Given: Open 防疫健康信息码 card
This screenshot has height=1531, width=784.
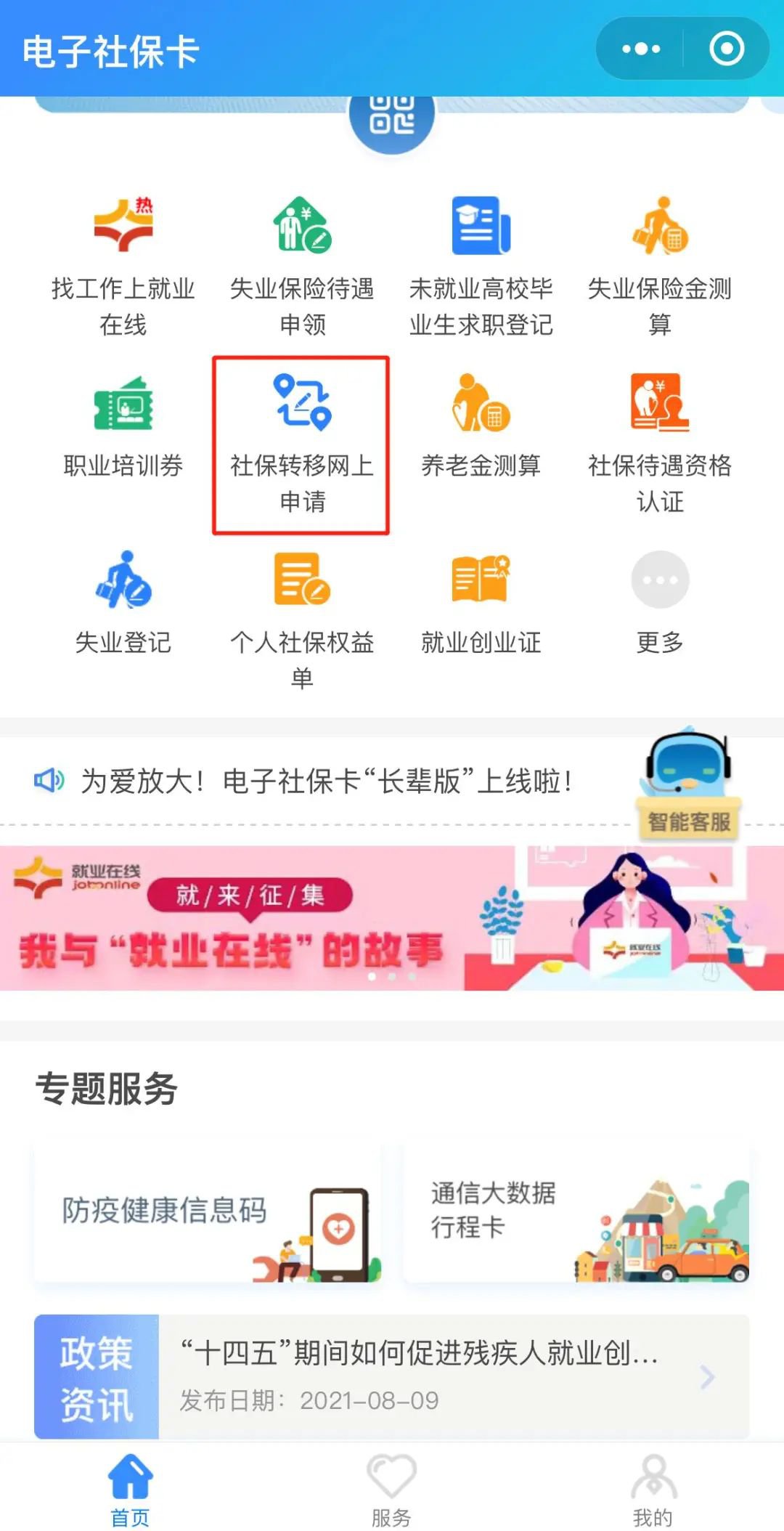Looking at the screenshot, I should [x=208, y=1211].
